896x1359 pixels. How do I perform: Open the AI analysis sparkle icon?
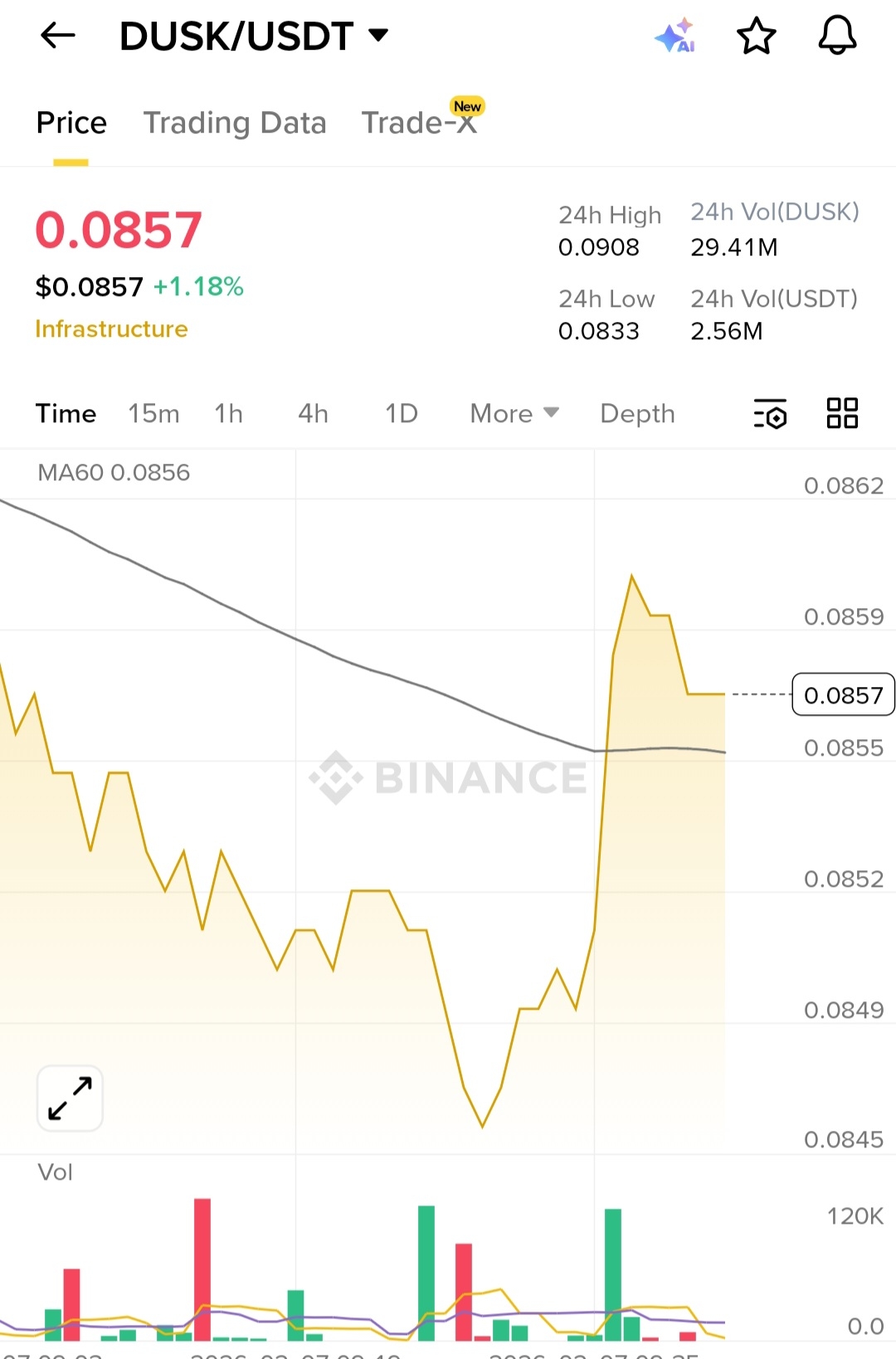coord(674,36)
